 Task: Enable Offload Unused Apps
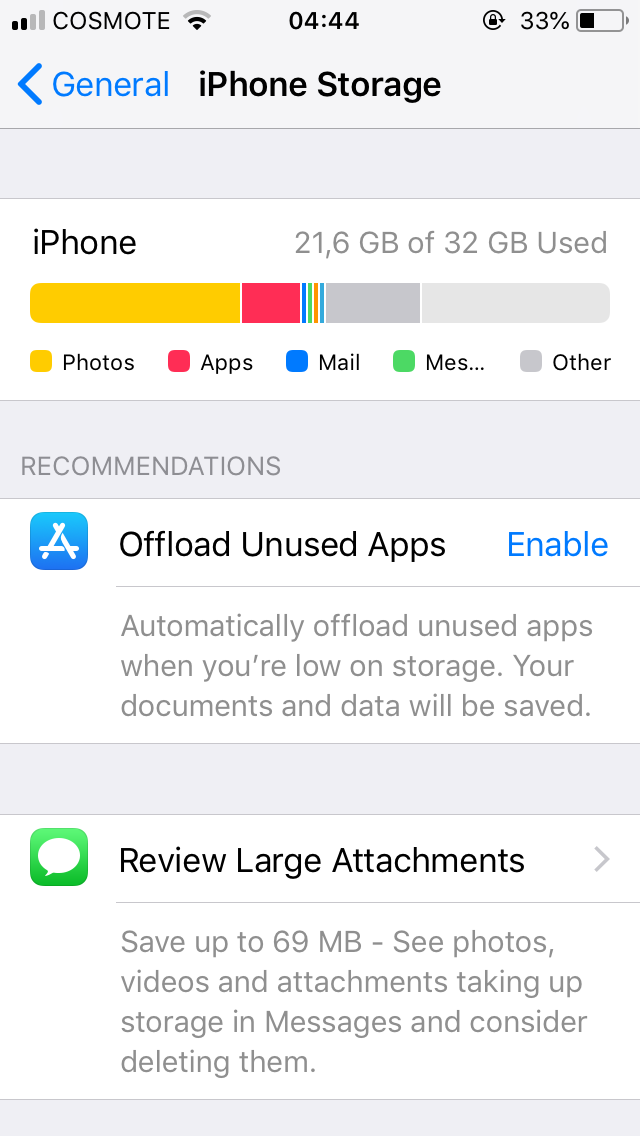coord(557,545)
